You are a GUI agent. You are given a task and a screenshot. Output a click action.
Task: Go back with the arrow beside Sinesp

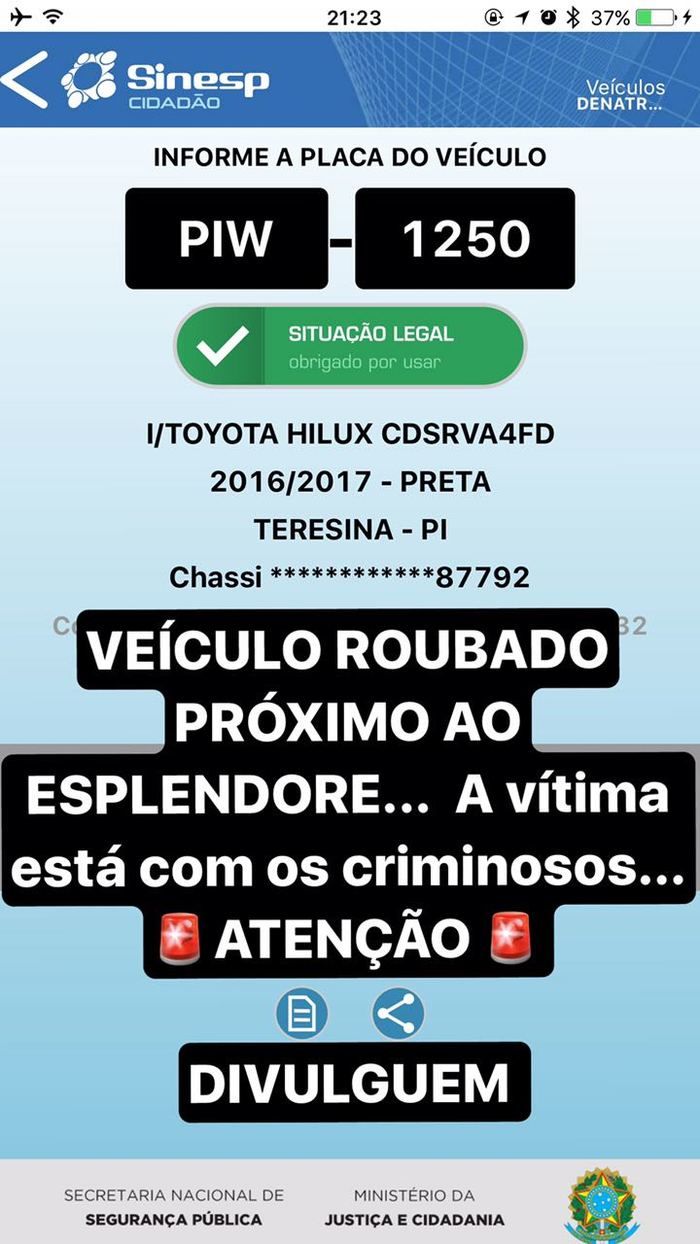coord(24,80)
